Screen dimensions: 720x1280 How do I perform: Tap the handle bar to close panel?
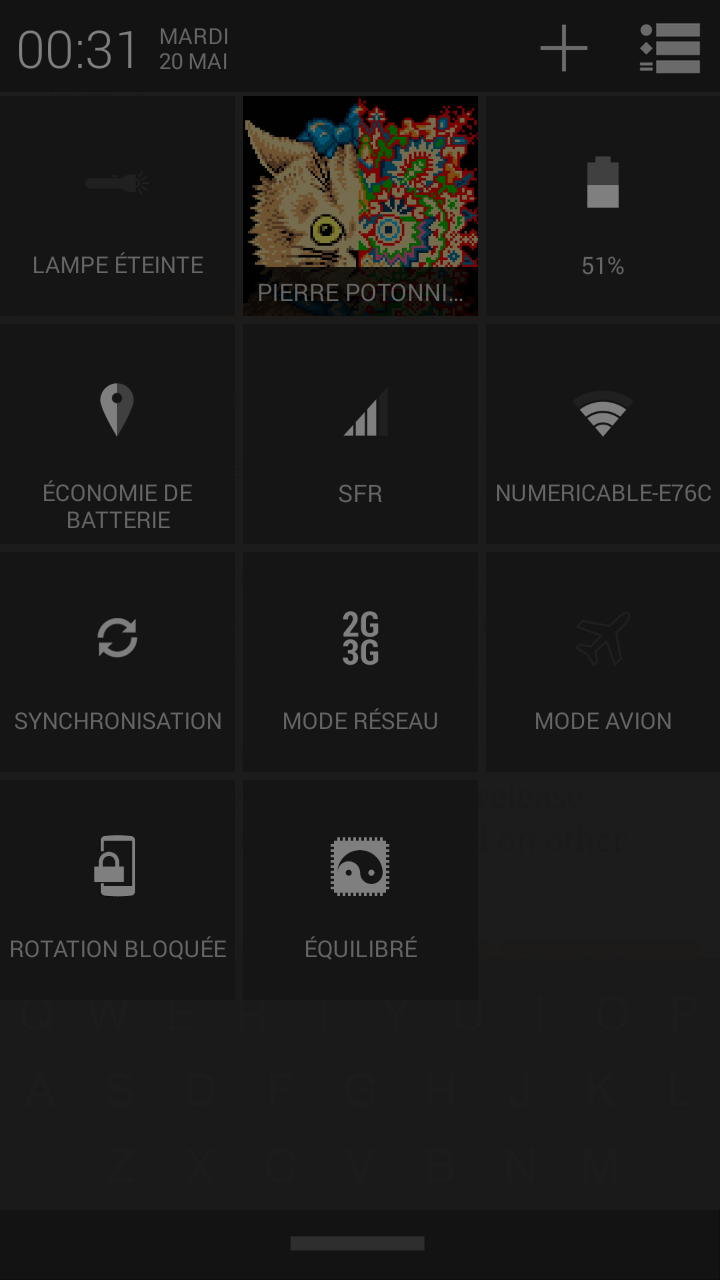pyautogui.click(x=358, y=1243)
